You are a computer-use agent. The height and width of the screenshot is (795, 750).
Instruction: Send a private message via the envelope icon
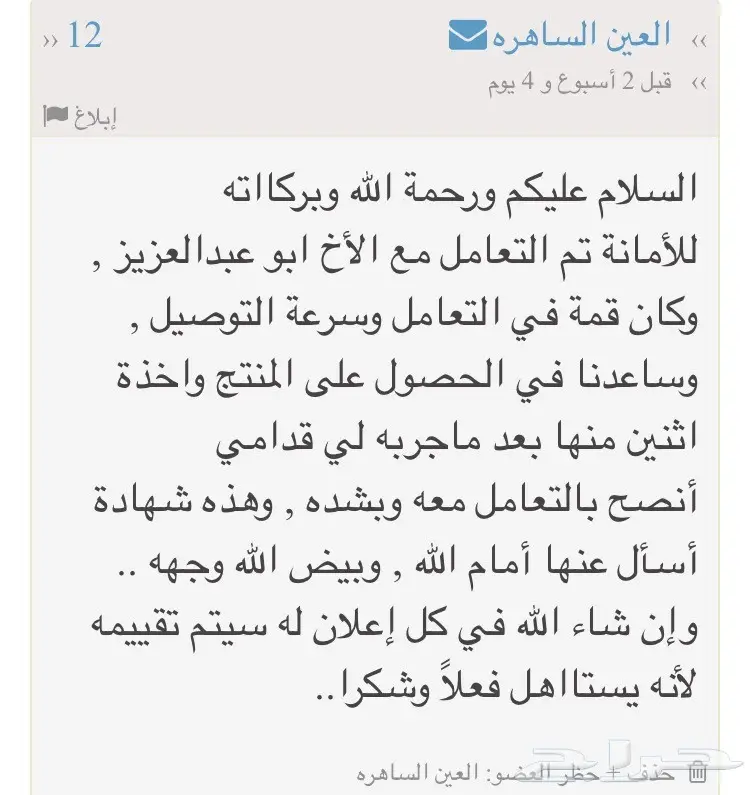point(467,35)
